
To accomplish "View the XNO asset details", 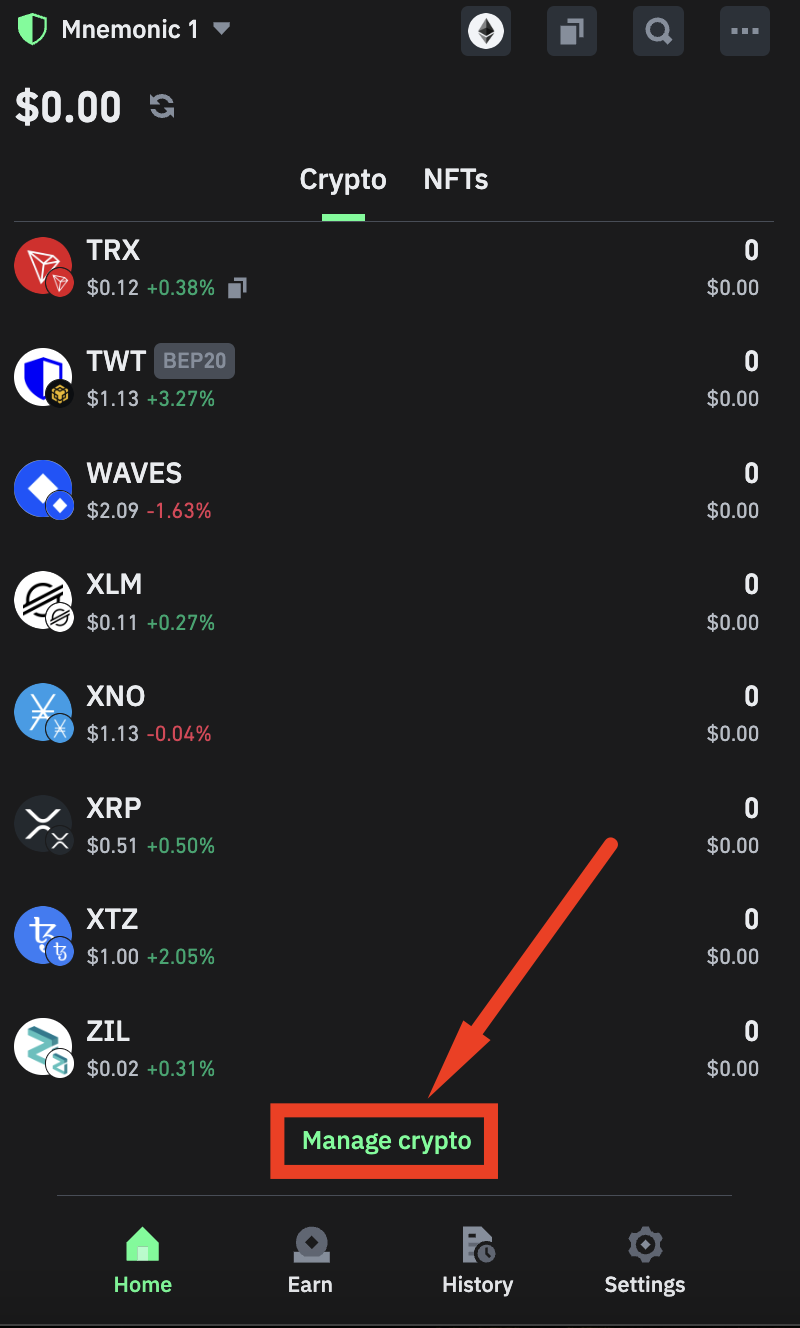I will 400,714.
